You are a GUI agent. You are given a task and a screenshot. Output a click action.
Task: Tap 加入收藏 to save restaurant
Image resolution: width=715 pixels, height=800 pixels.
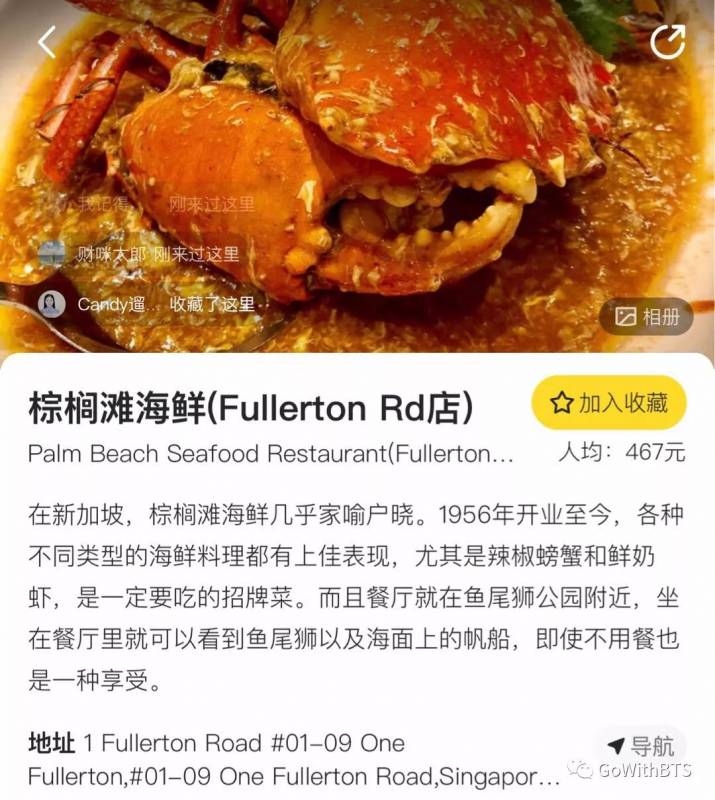pos(609,403)
